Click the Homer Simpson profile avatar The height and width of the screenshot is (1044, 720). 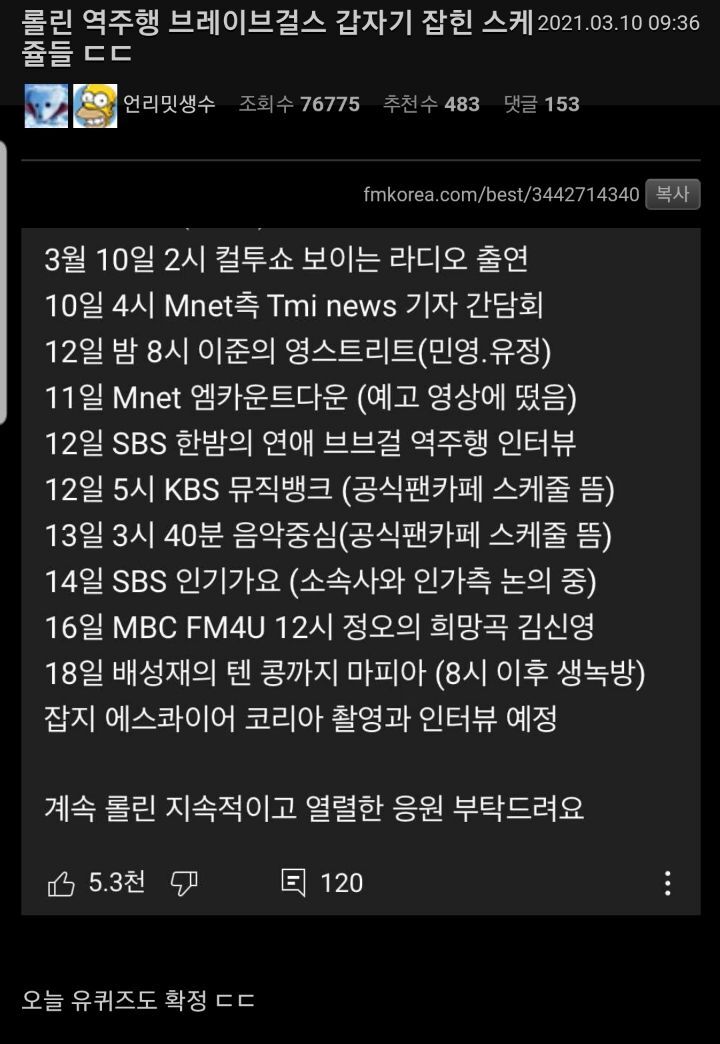(94, 103)
